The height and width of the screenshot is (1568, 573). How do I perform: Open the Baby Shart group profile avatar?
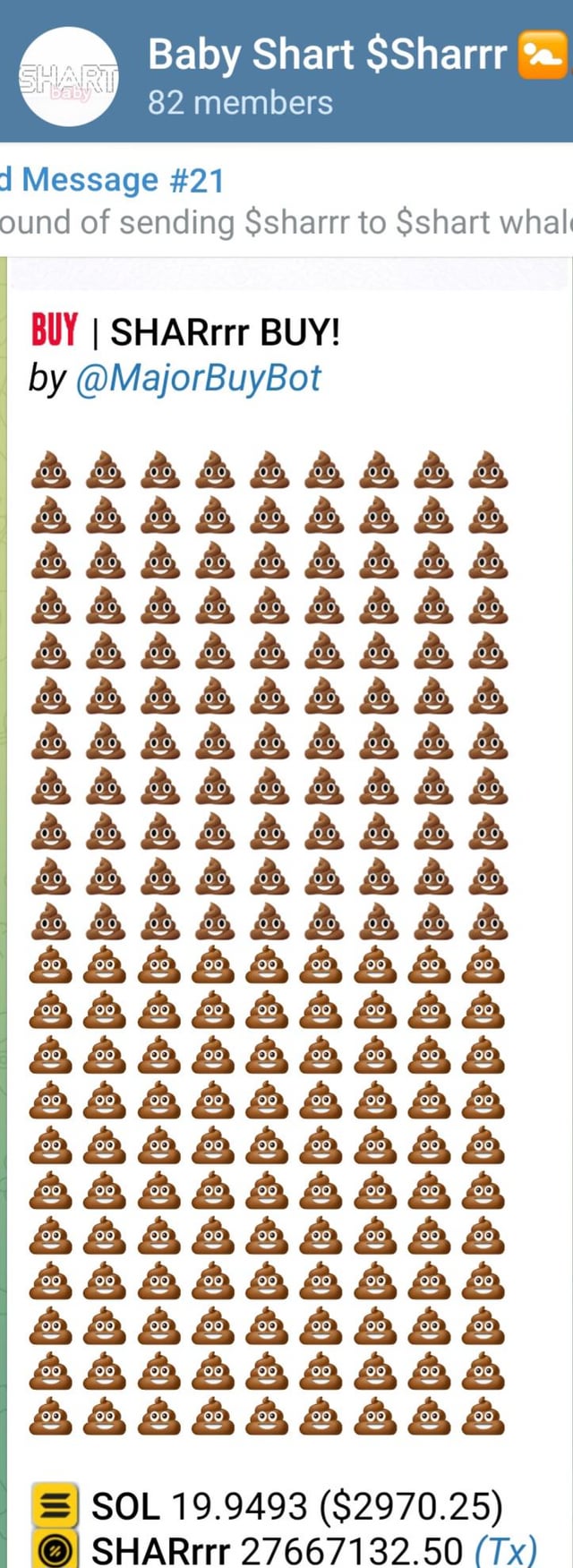coord(69,77)
